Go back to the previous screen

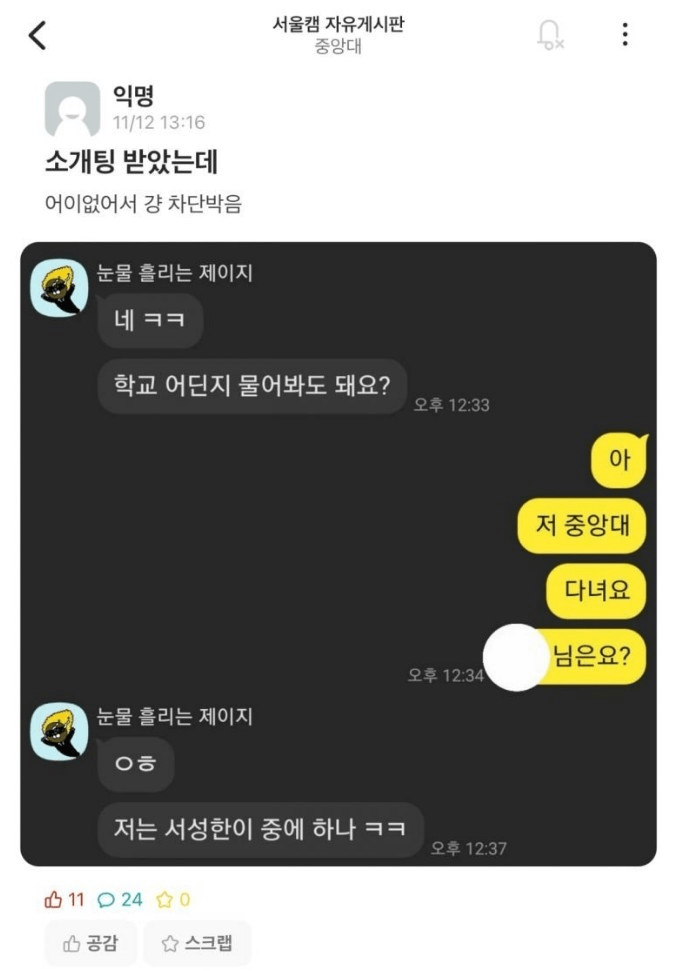[37, 36]
